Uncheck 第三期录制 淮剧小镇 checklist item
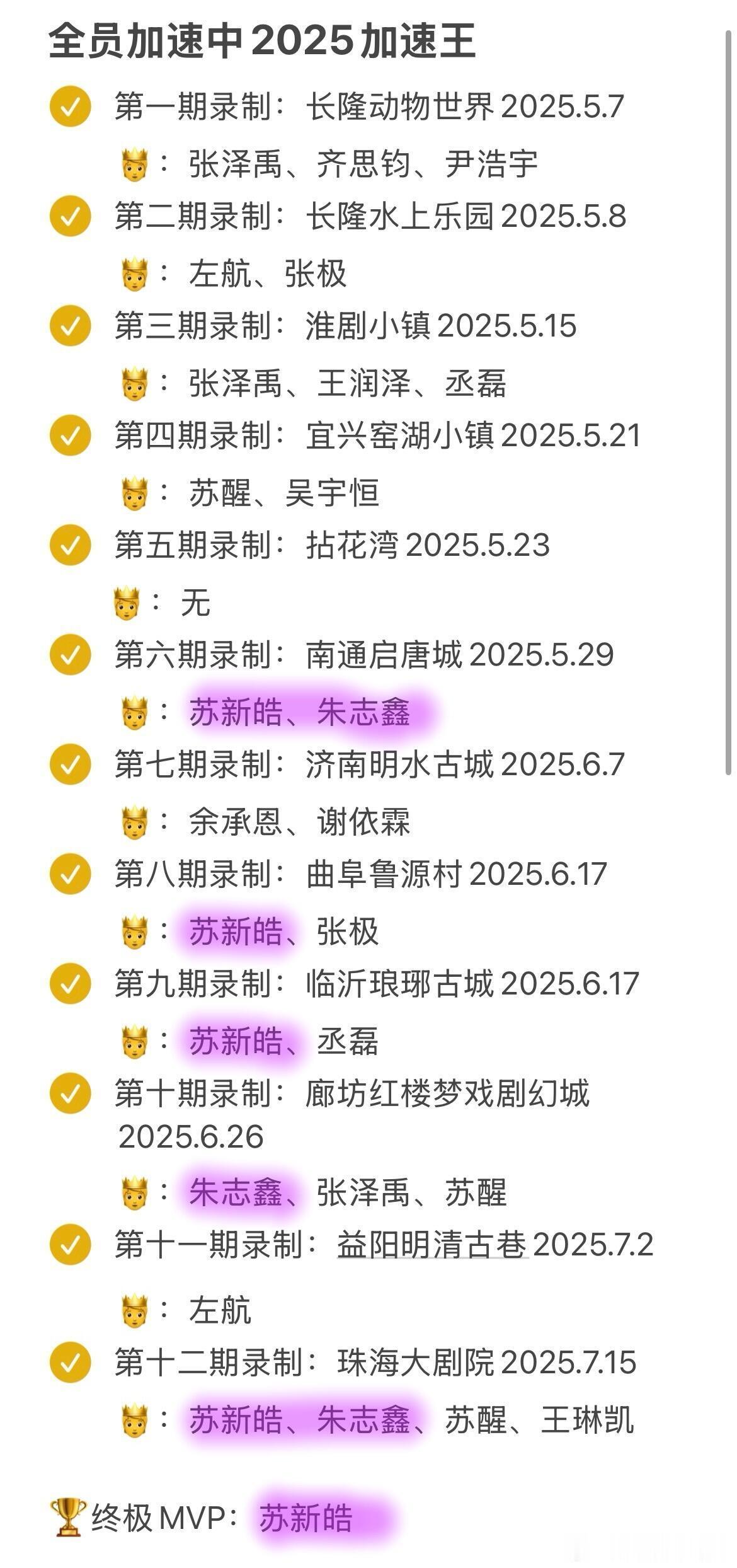 pyautogui.click(x=71, y=326)
